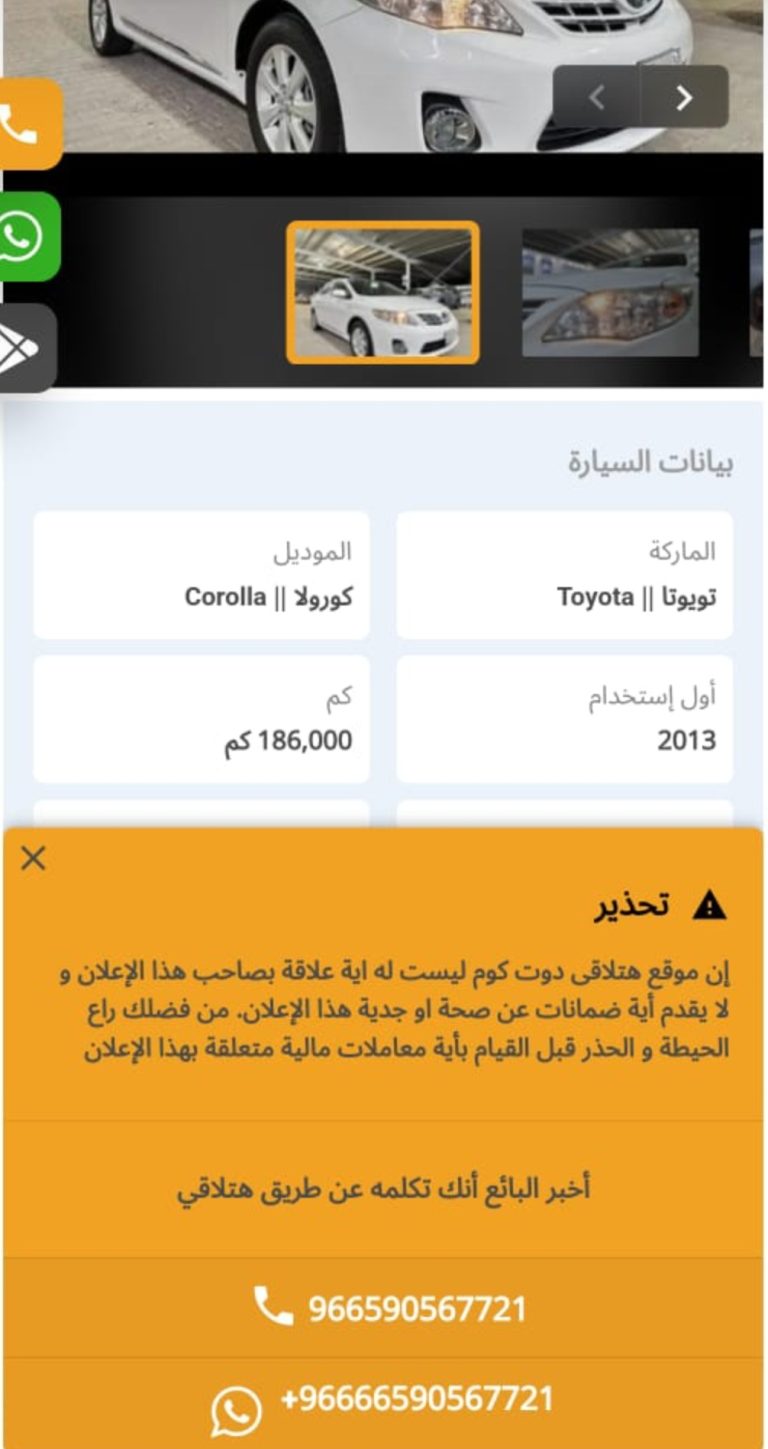
Task: Select the highlighted white Corolla thumbnail
Action: 383,292
